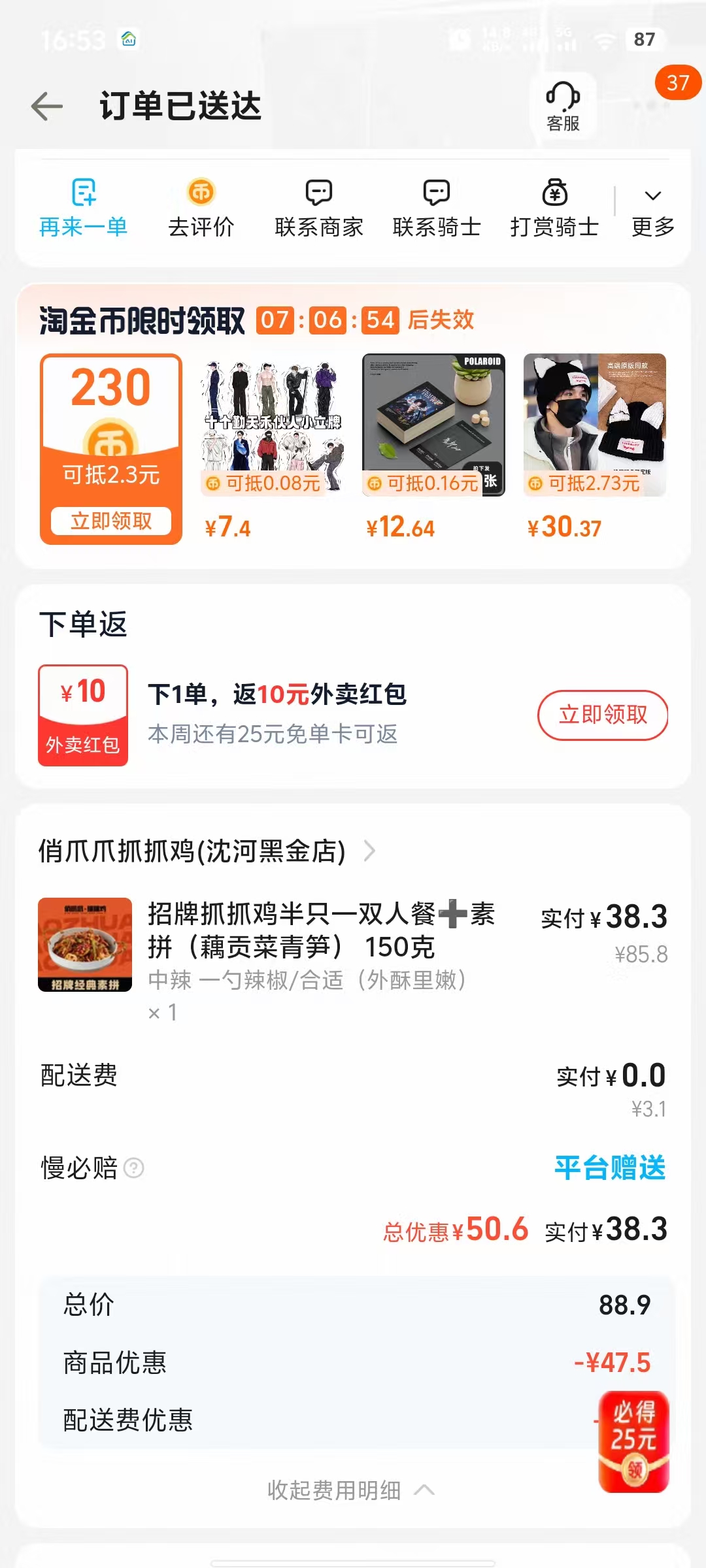Open the ¥7.4 character stand product
This screenshot has width=706, height=1568.
273,425
